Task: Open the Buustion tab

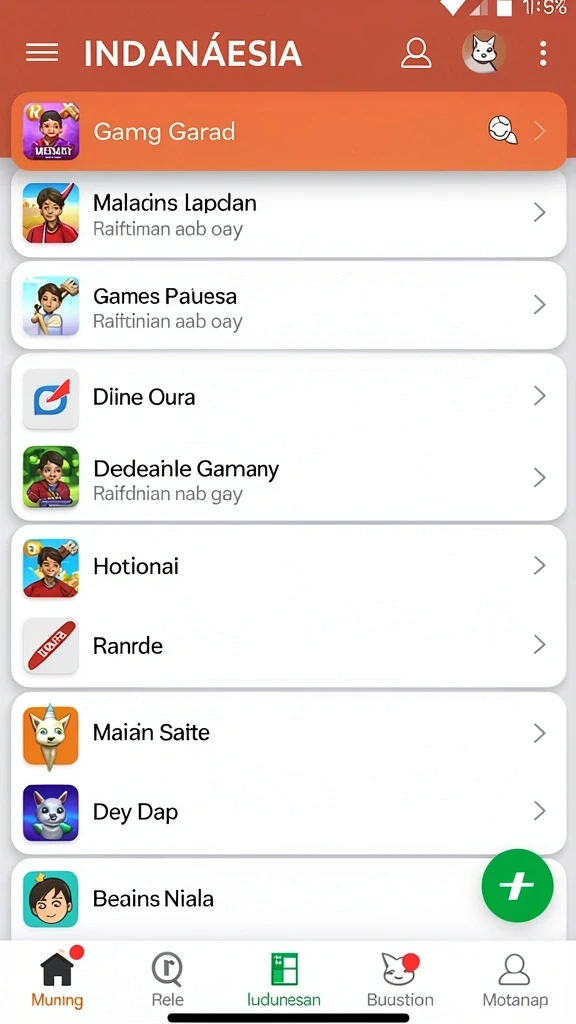Action: point(400,978)
